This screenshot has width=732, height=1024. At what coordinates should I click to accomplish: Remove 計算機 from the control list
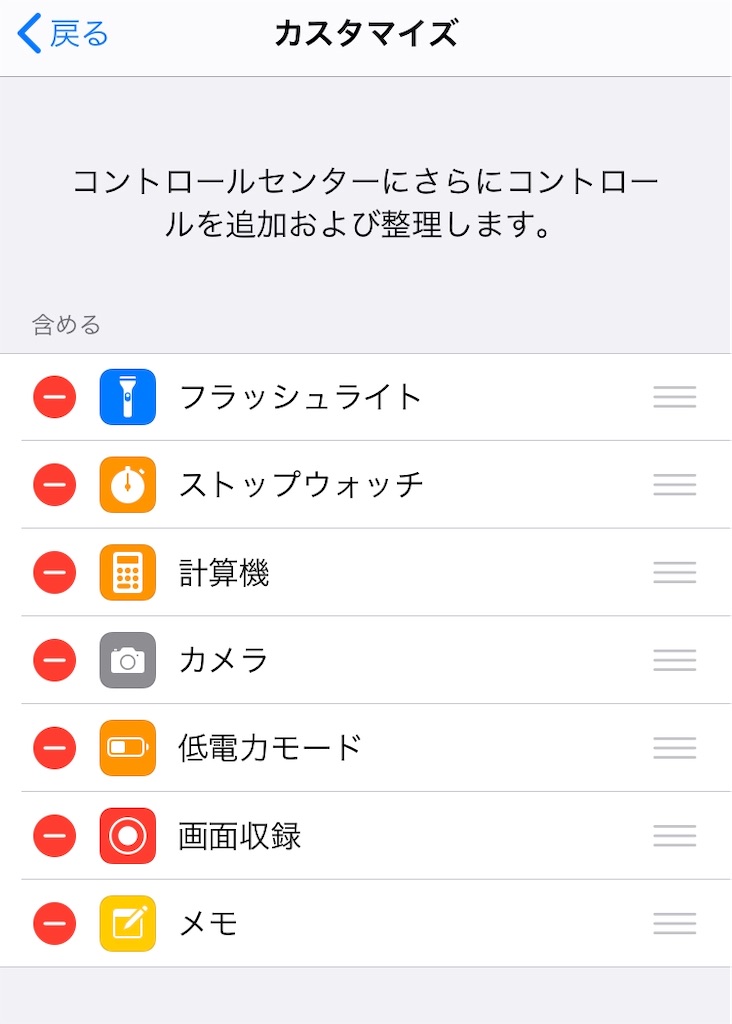(x=55, y=573)
